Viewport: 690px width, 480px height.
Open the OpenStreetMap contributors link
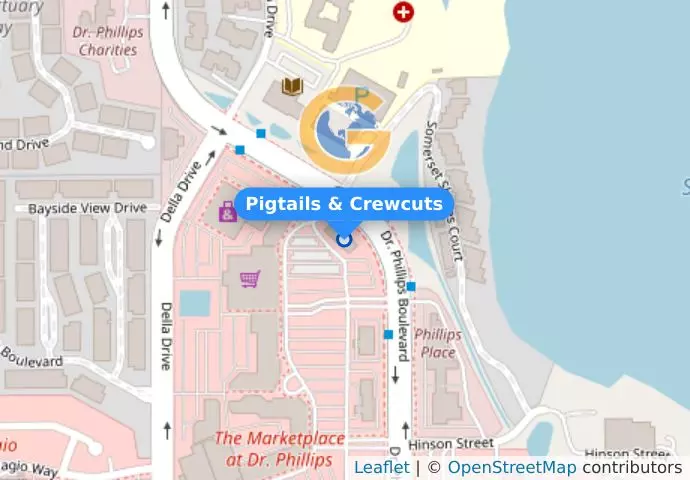coord(511,467)
